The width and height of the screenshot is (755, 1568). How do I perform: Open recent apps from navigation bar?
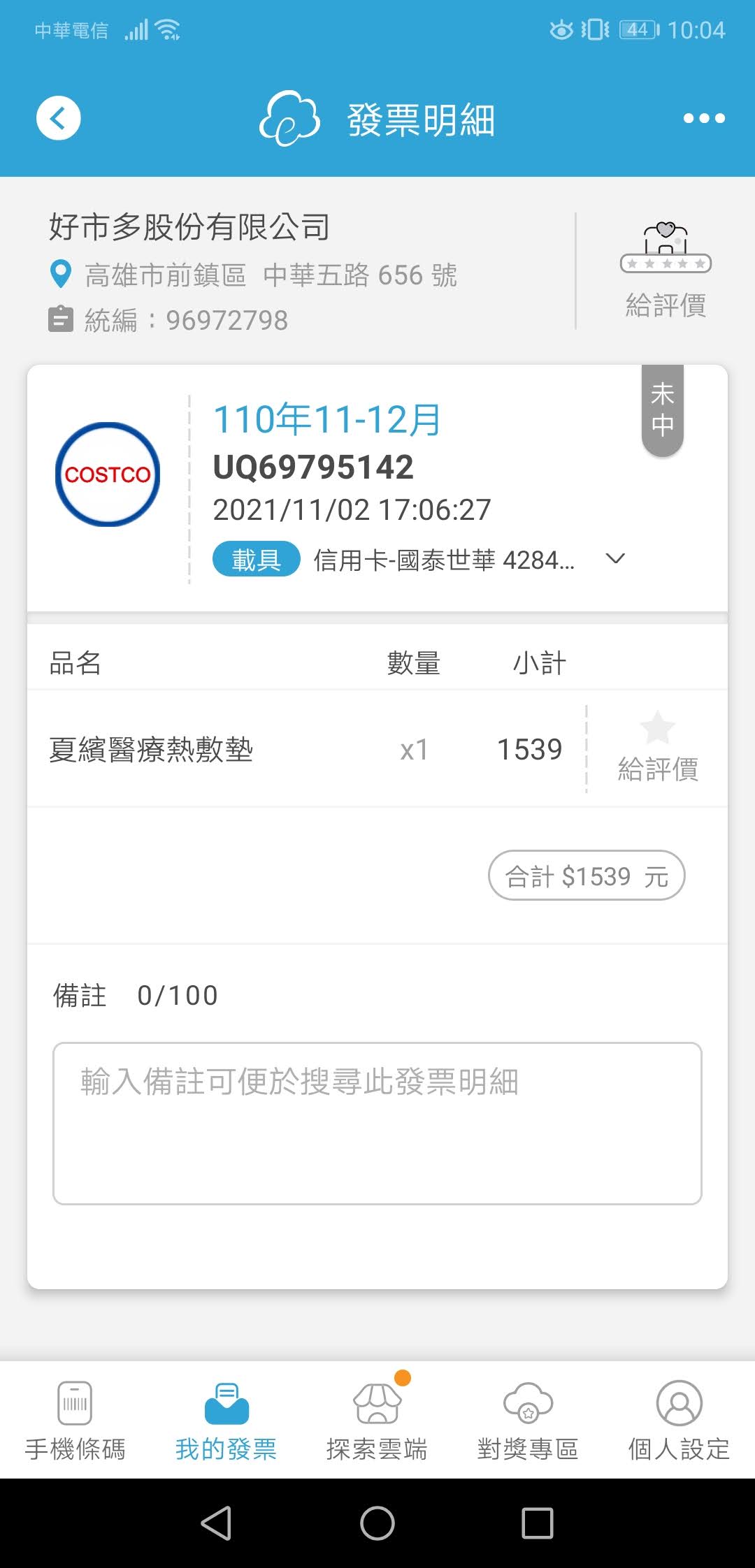click(538, 1523)
